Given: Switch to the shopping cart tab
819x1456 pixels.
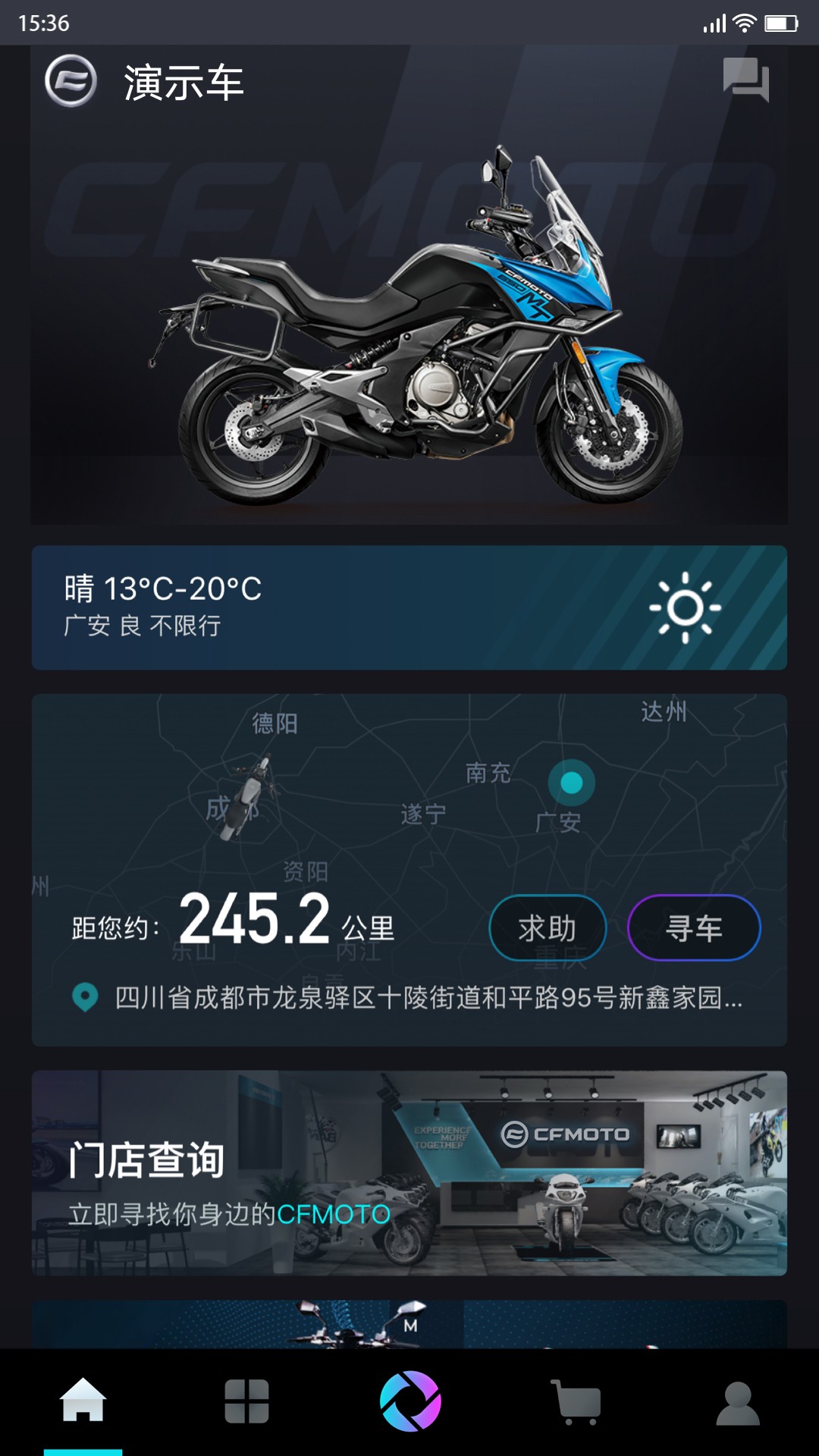Looking at the screenshot, I should tap(576, 1401).
